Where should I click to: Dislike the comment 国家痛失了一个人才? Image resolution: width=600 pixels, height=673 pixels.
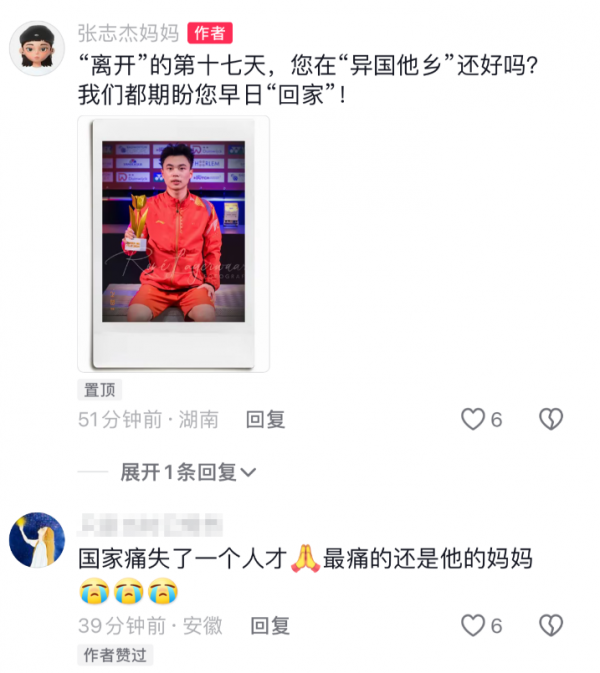[x=551, y=626]
